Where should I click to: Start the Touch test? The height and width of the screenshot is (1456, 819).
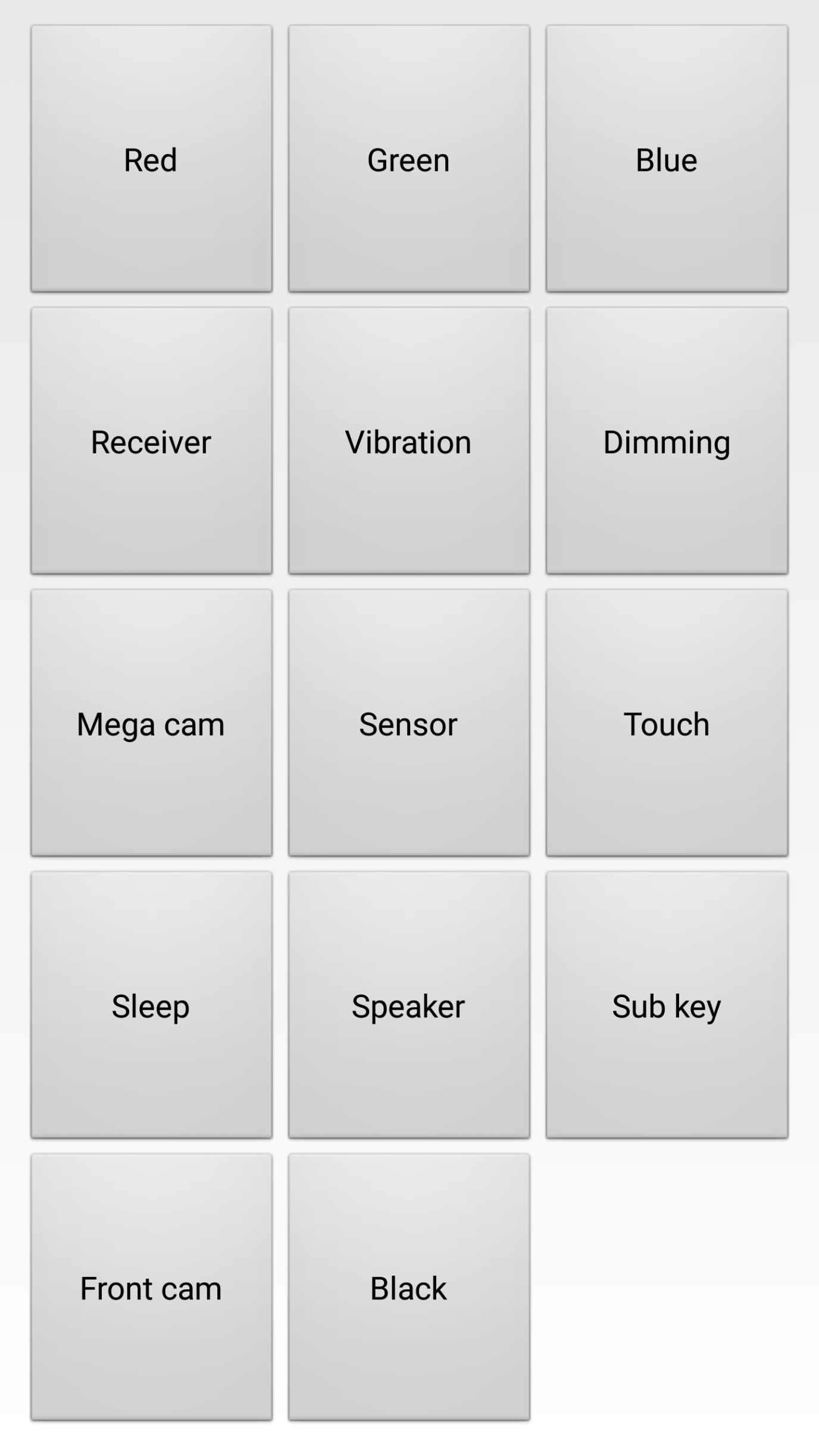pos(667,723)
